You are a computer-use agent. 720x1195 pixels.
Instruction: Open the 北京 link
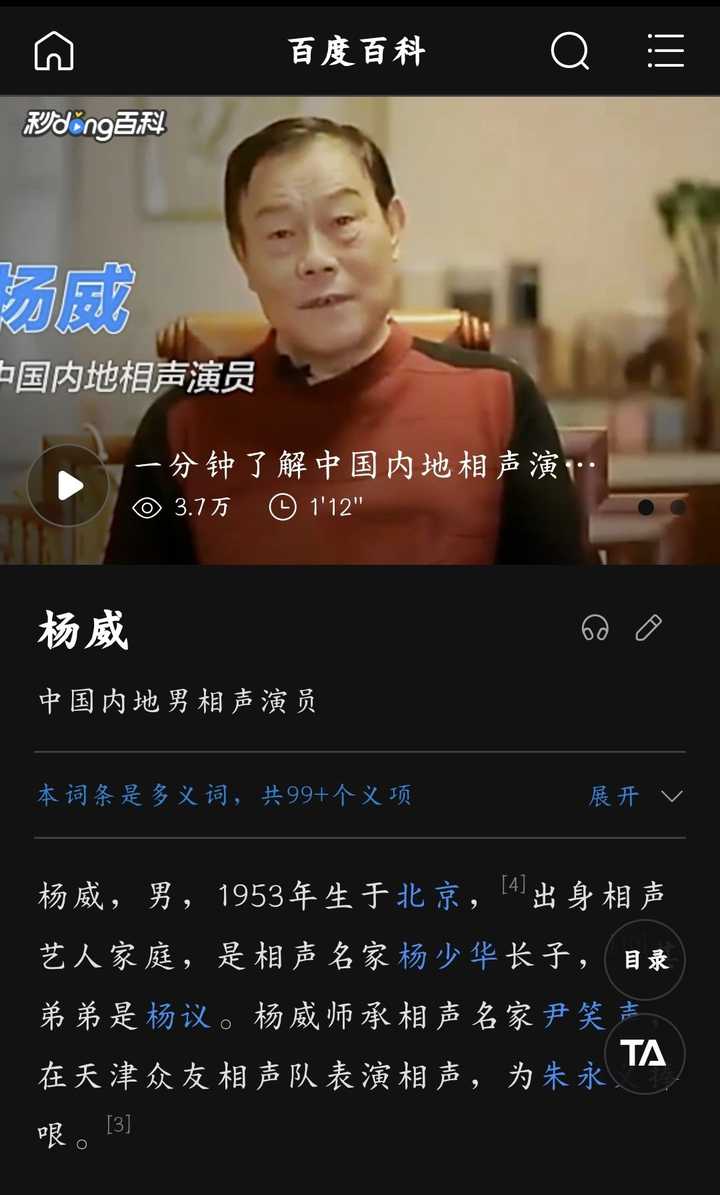coord(428,895)
